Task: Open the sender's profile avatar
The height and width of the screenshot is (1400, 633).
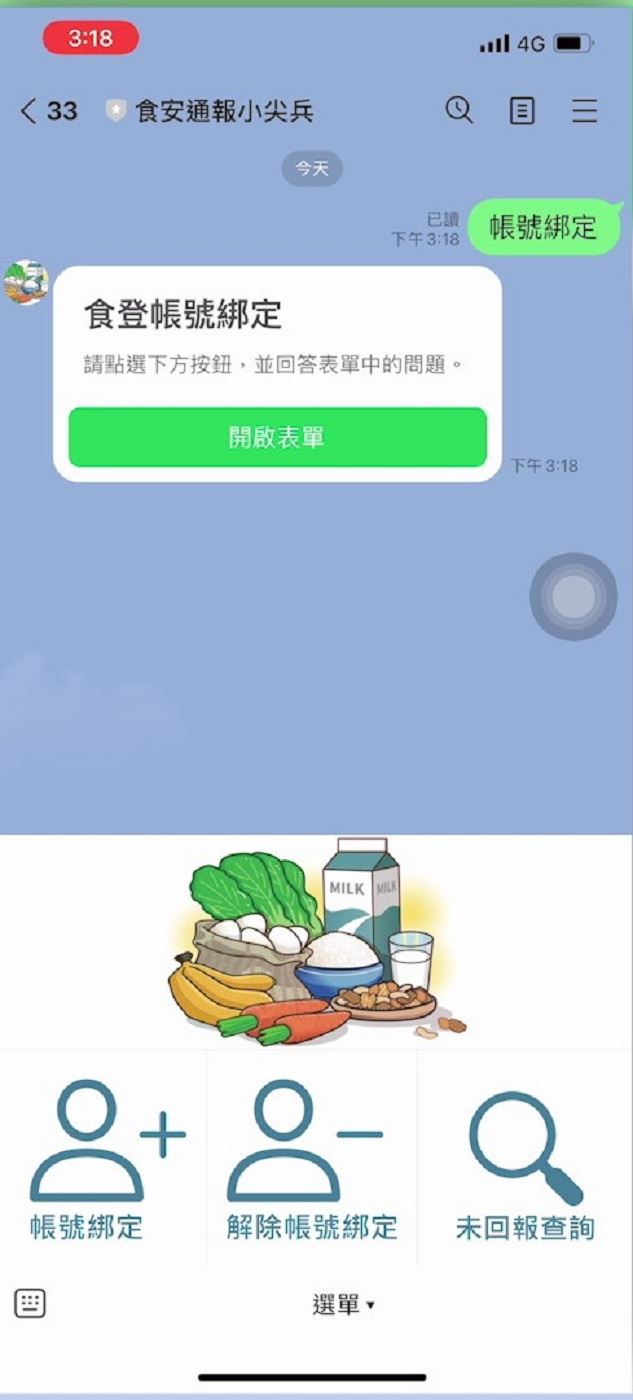Action: click(x=25, y=282)
